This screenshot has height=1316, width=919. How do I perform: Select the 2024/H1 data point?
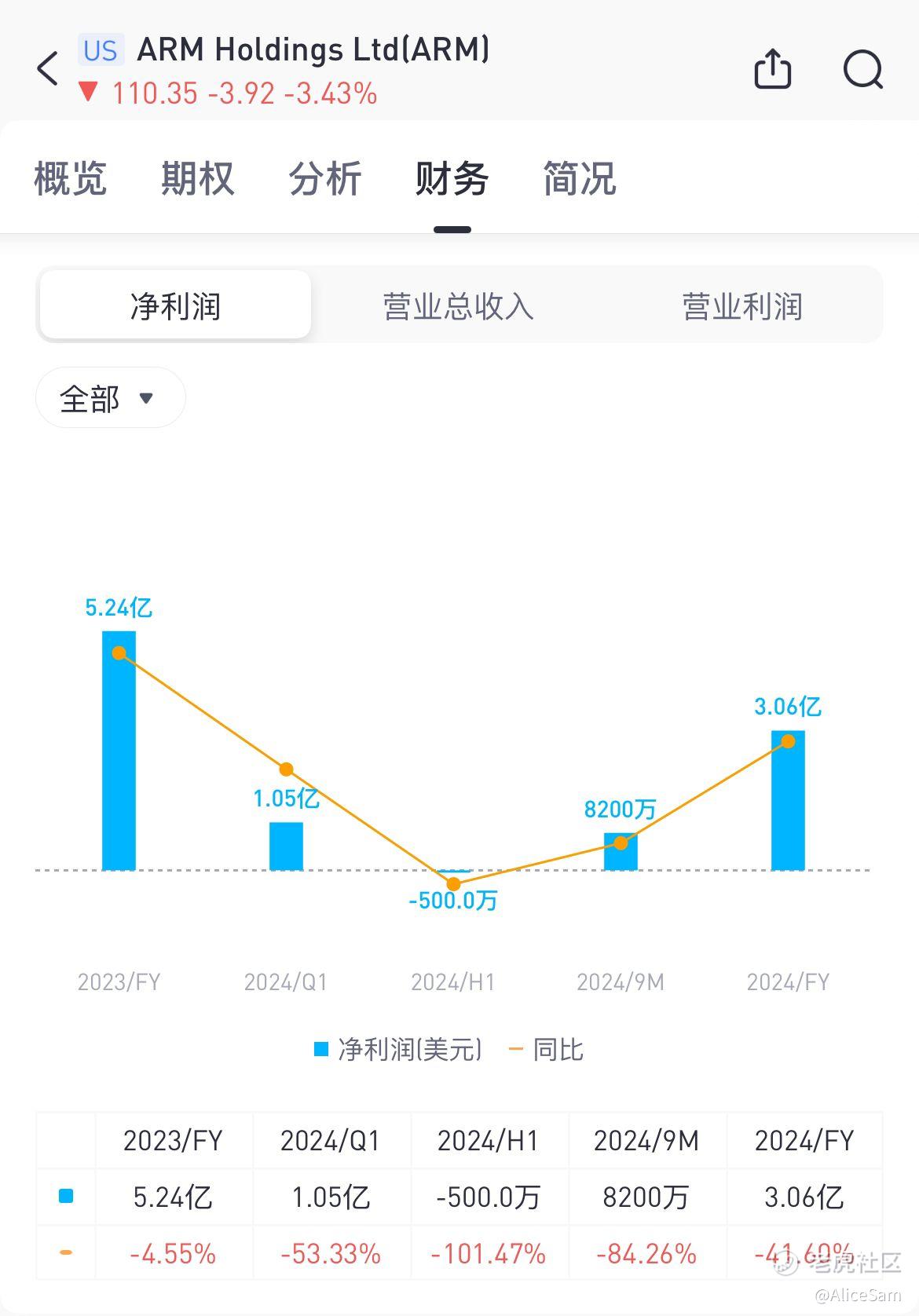(454, 883)
